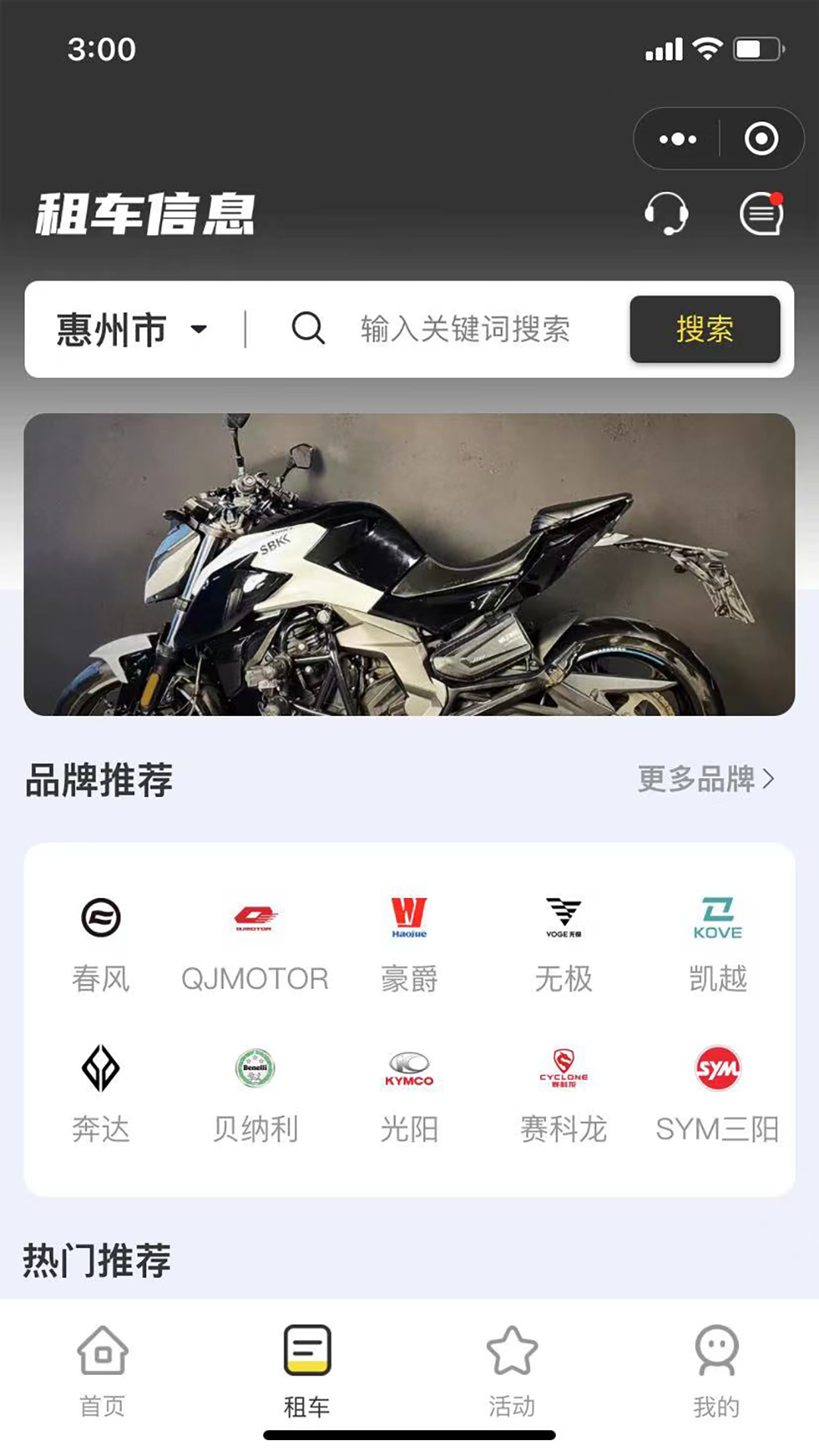
Task: Open the 活动 activities section
Action: pos(510,1369)
